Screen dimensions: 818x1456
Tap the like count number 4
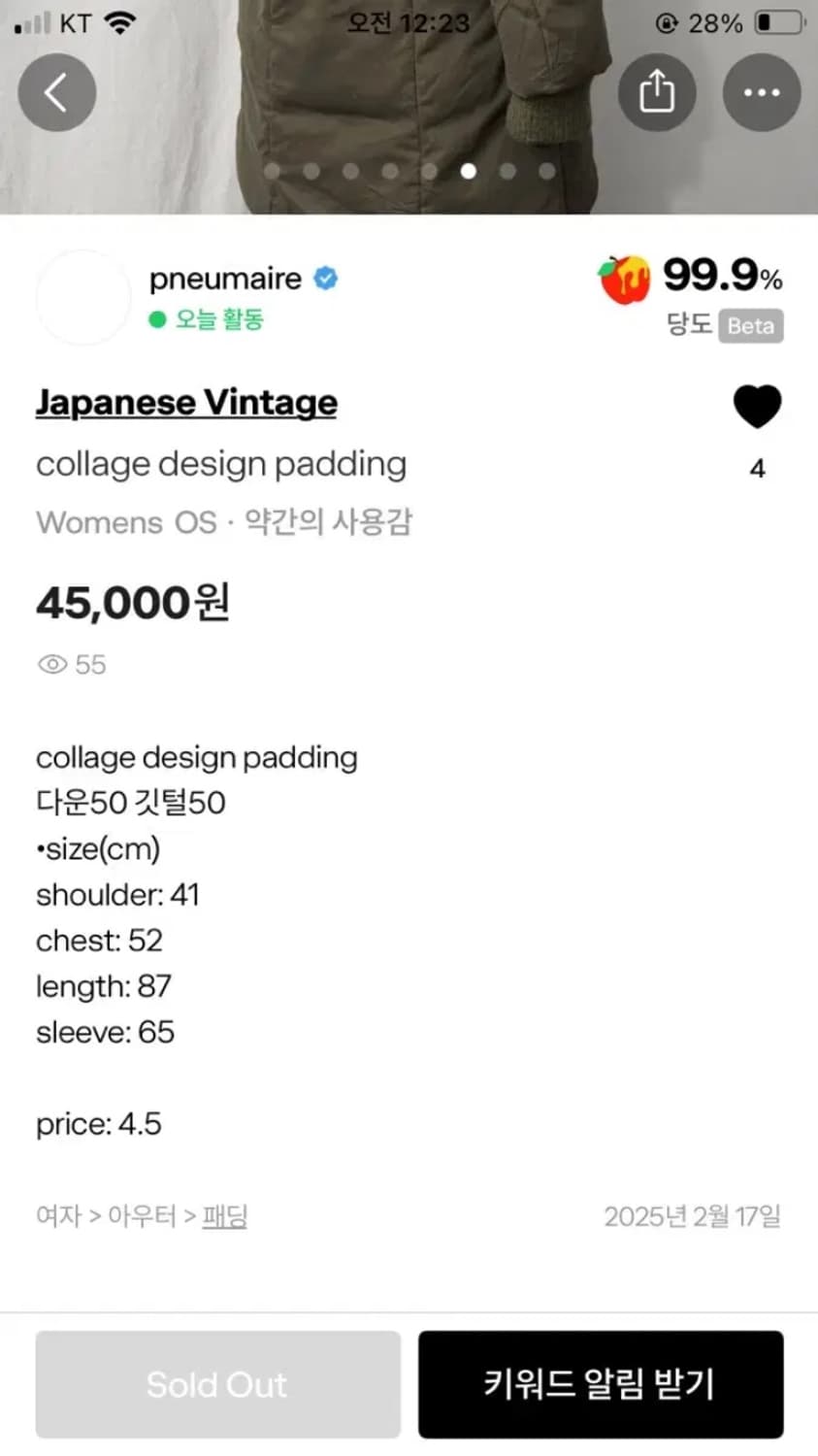[756, 469]
